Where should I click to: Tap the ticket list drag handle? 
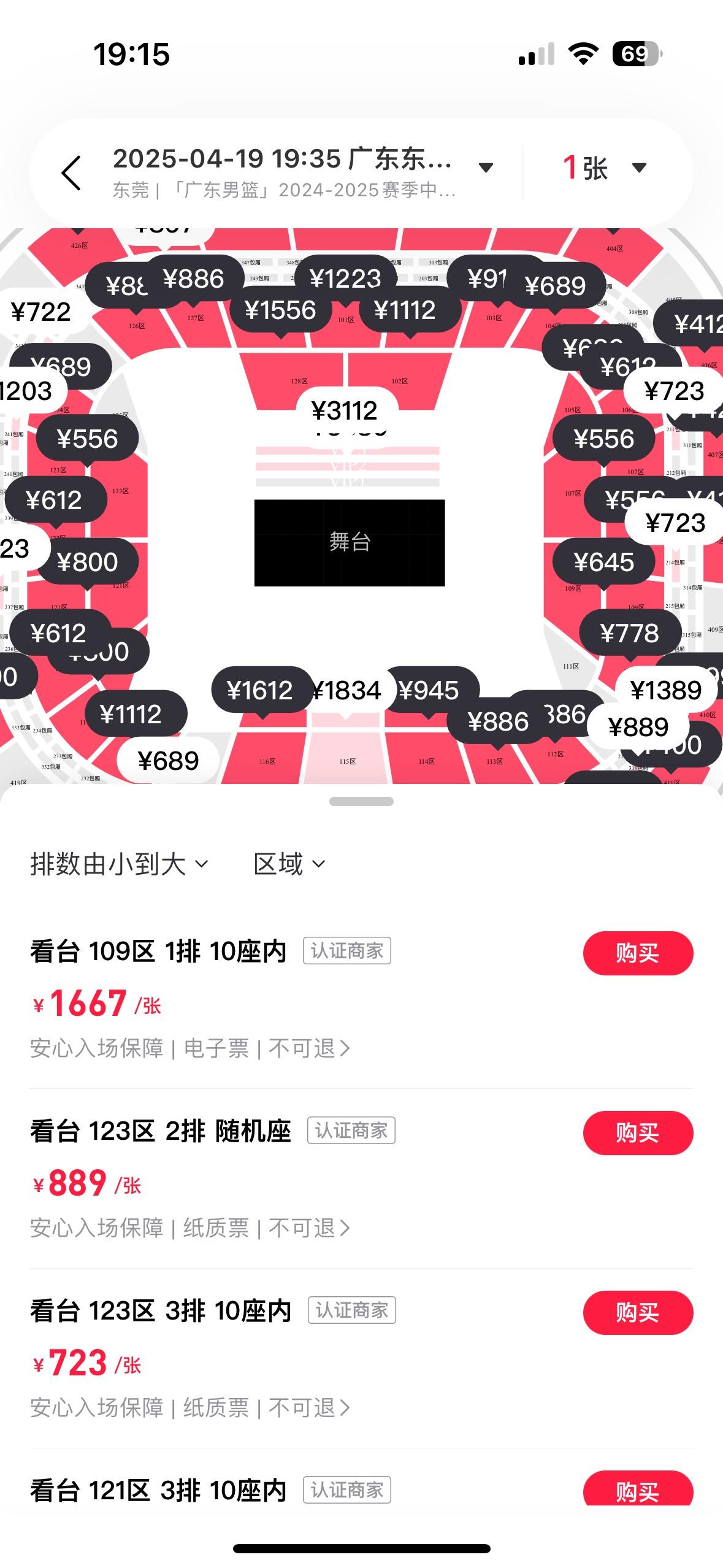[x=361, y=801]
